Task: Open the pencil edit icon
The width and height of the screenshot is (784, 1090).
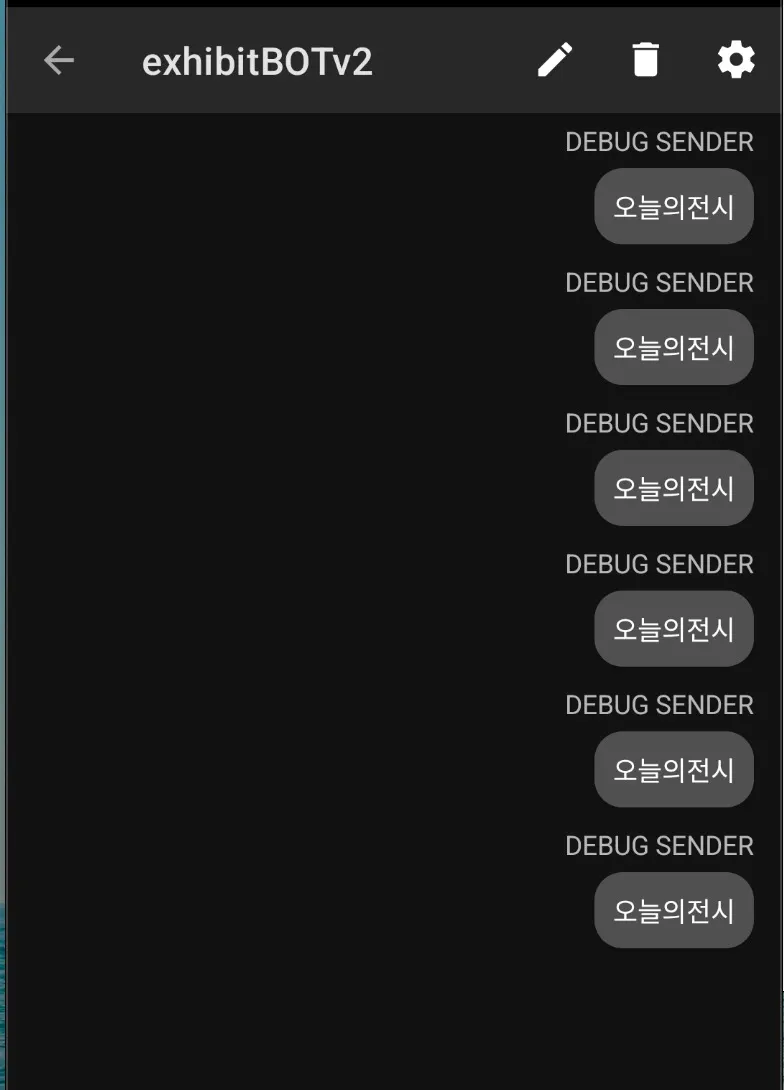Action: point(555,61)
